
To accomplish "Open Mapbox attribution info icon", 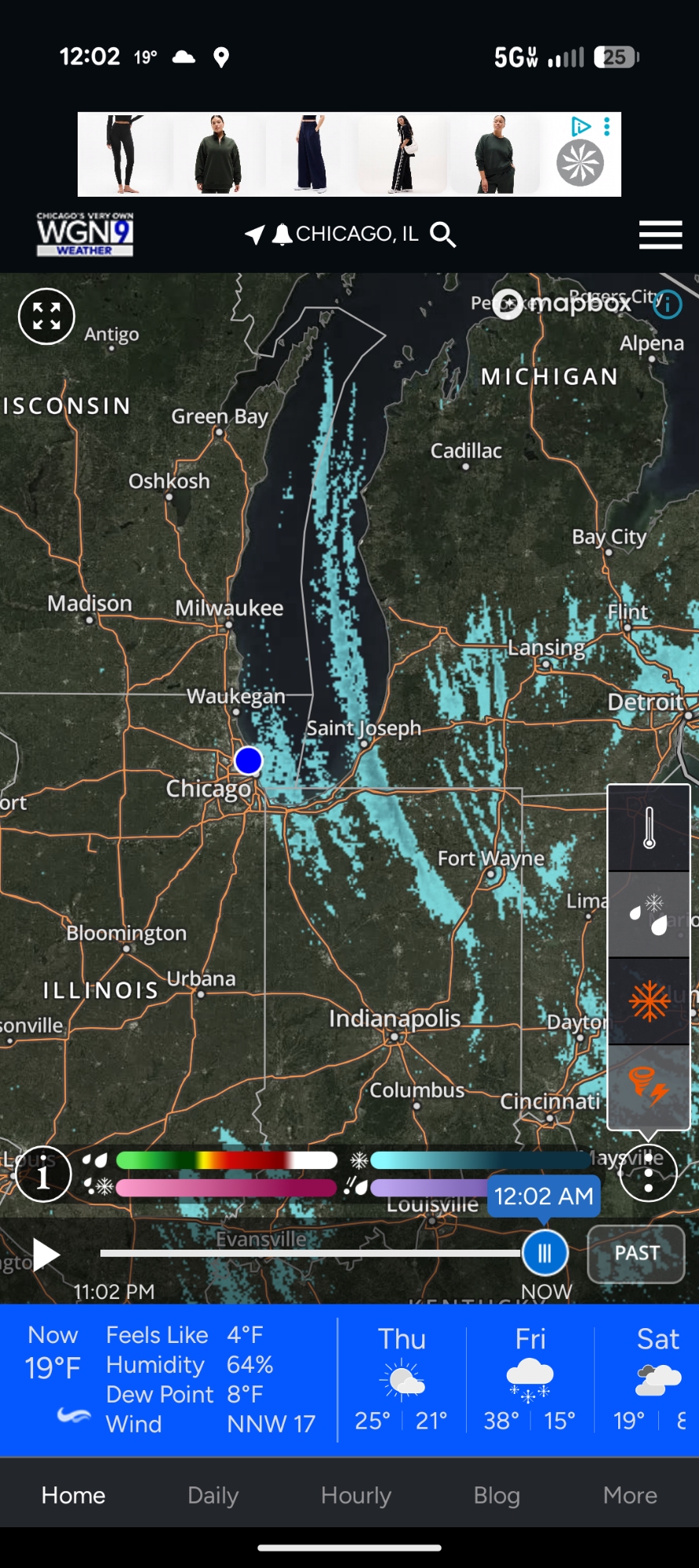I will (x=668, y=303).
